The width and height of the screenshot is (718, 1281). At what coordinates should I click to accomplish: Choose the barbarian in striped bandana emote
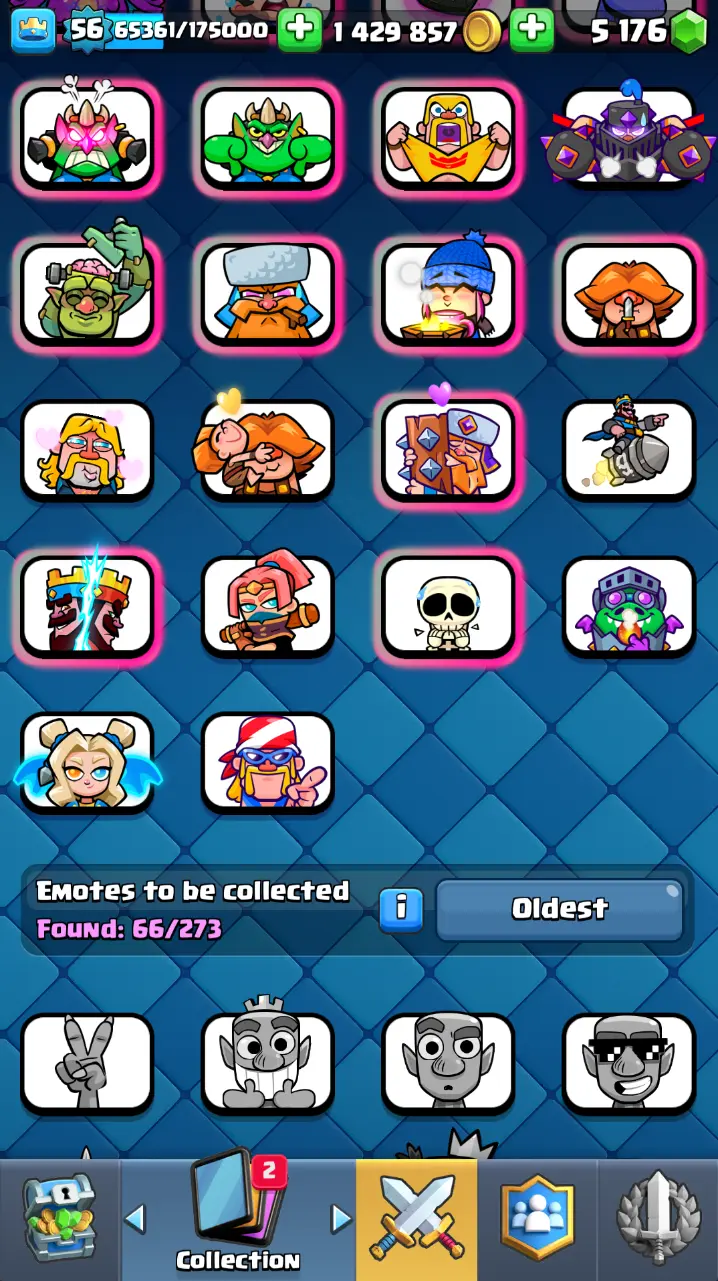[x=267, y=763]
